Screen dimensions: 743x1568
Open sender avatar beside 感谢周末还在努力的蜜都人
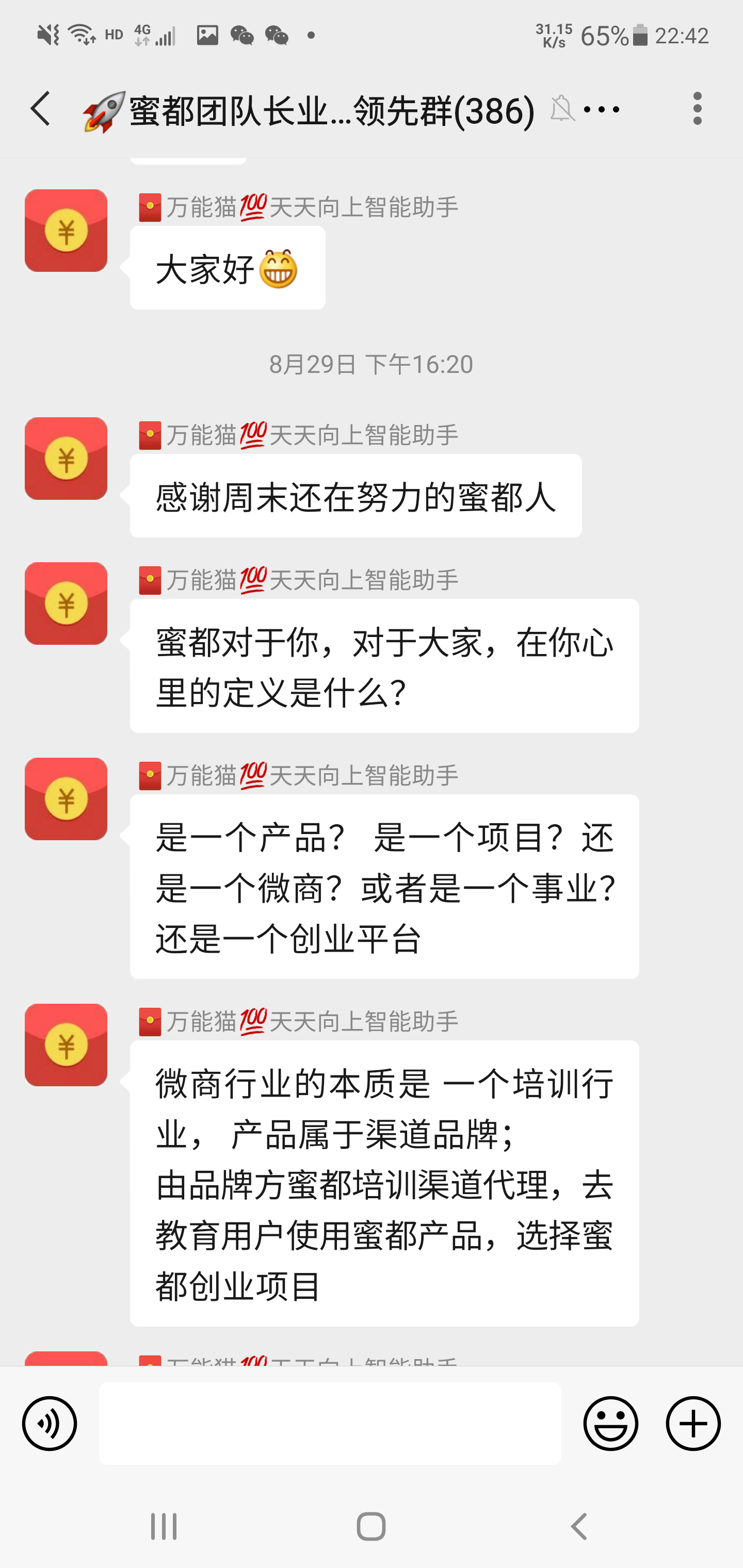click(66, 459)
